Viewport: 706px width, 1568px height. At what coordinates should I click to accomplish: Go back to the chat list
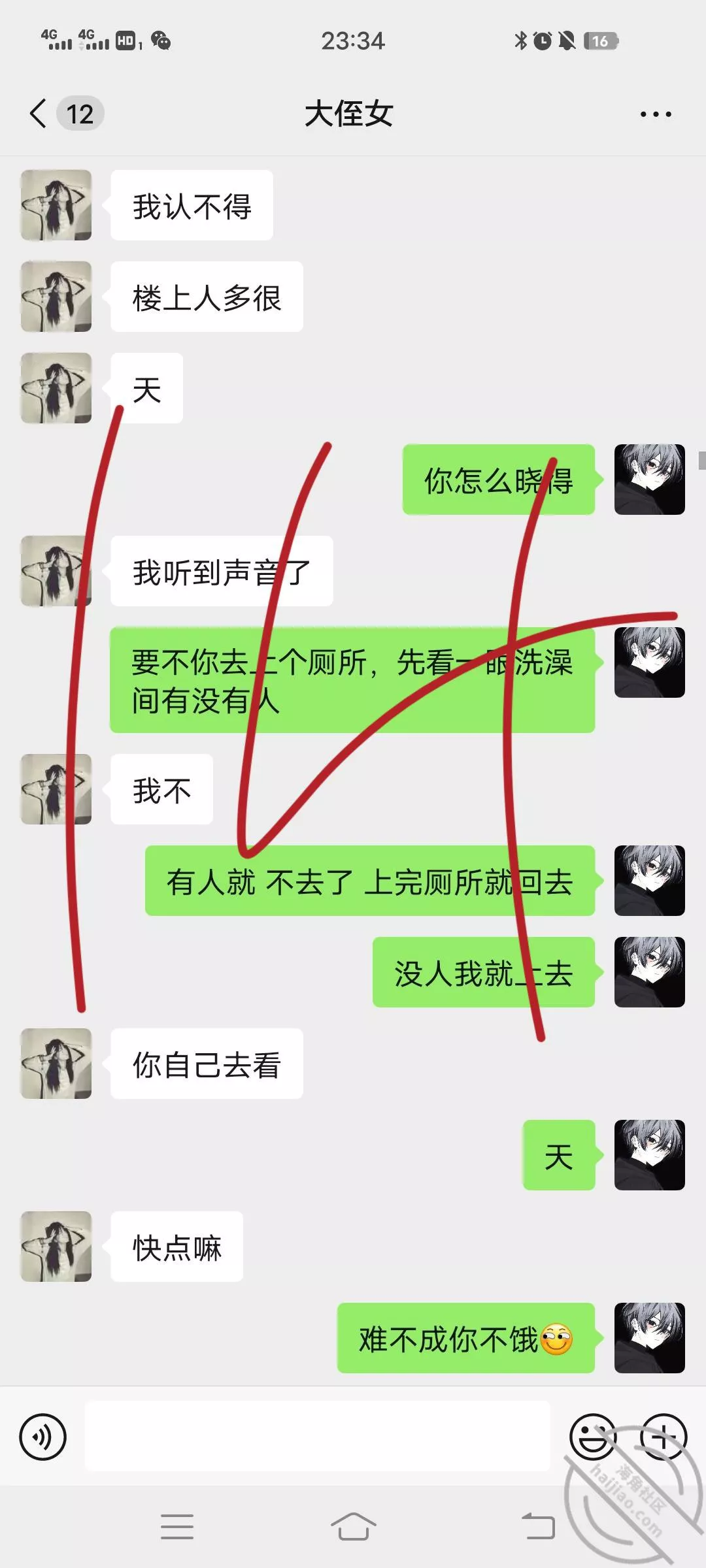39,114
